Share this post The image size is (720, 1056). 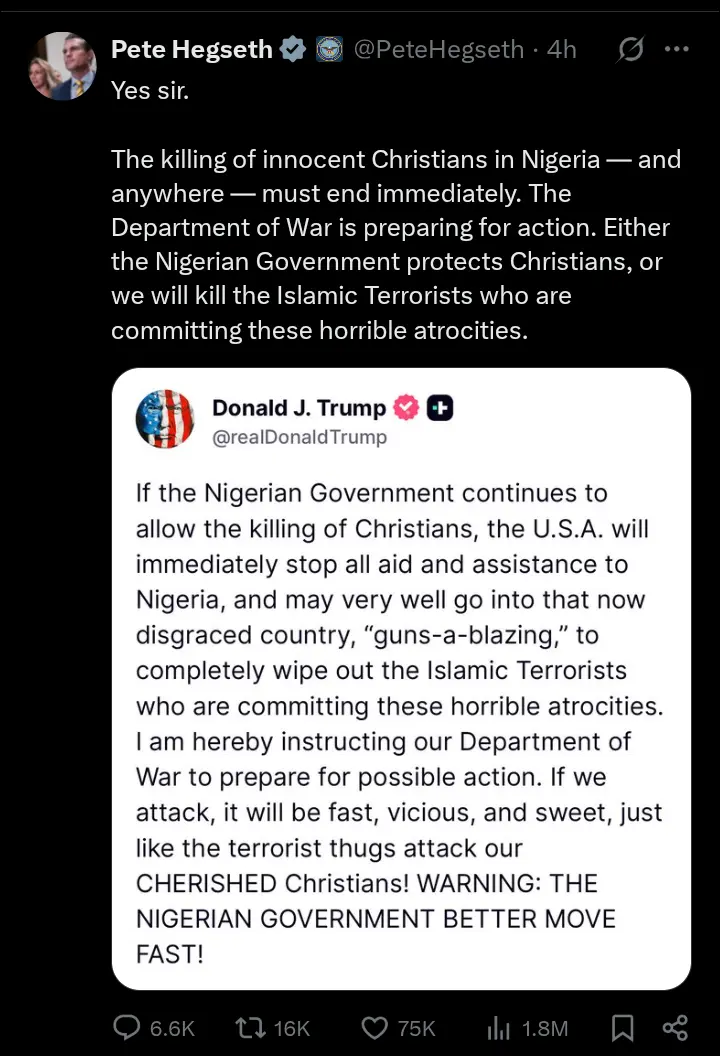[675, 1027]
